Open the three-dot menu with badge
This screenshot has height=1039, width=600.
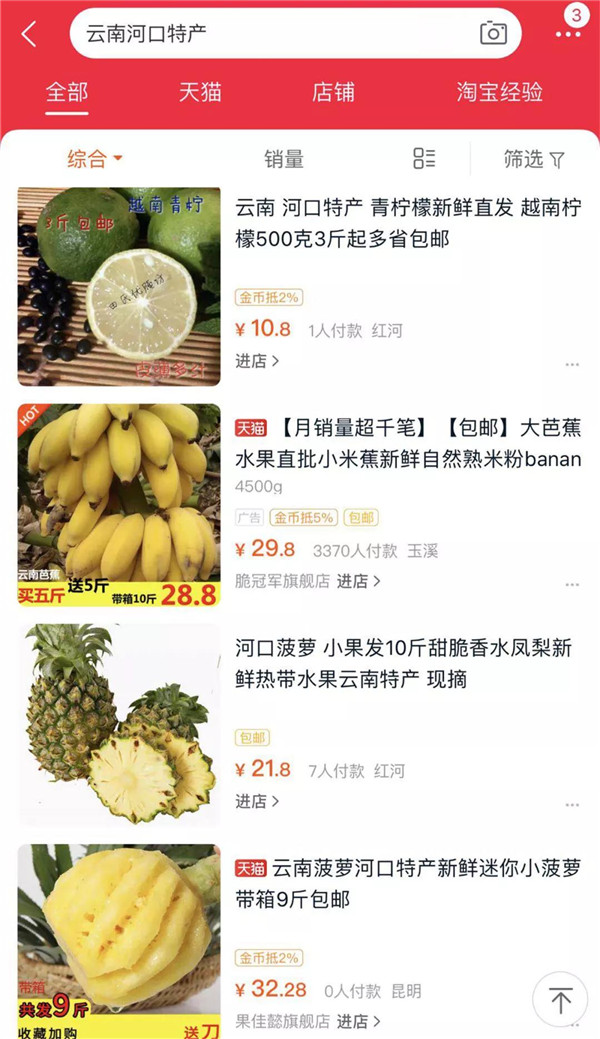(568, 34)
